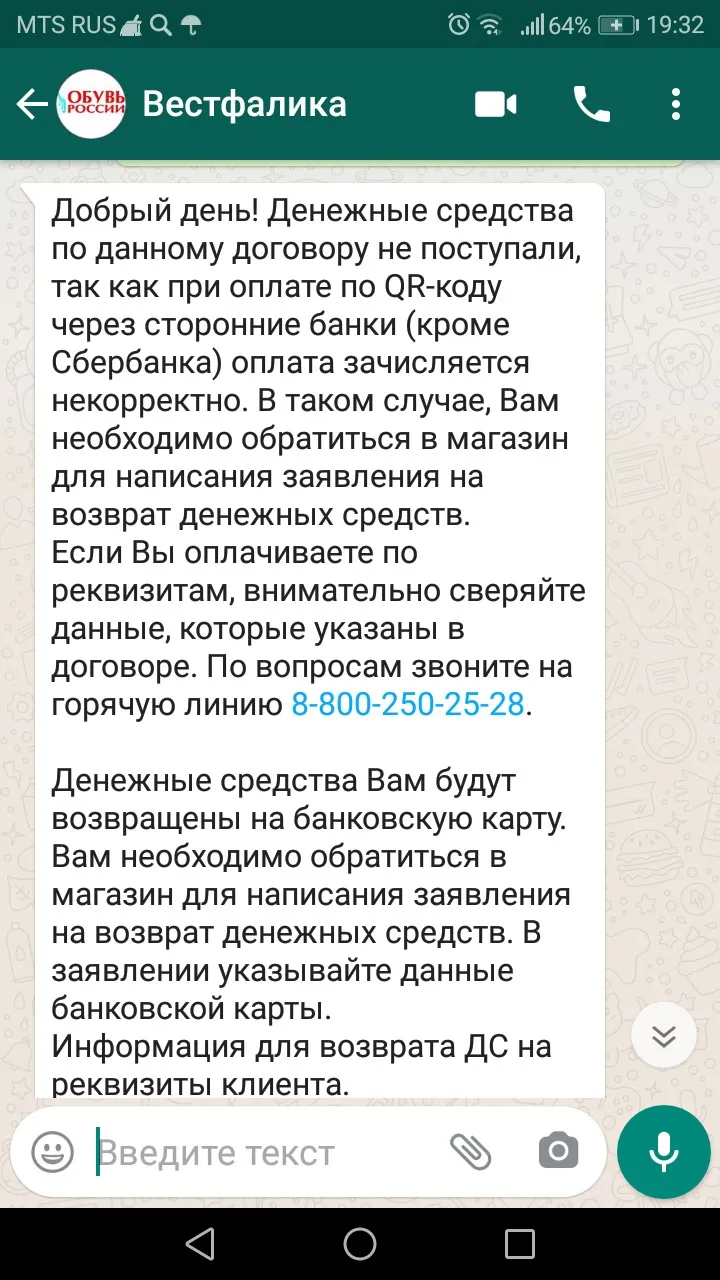Open the camera from the message bar
This screenshot has width=720, height=1280.
pyautogui.click(x=558, y=1152)
